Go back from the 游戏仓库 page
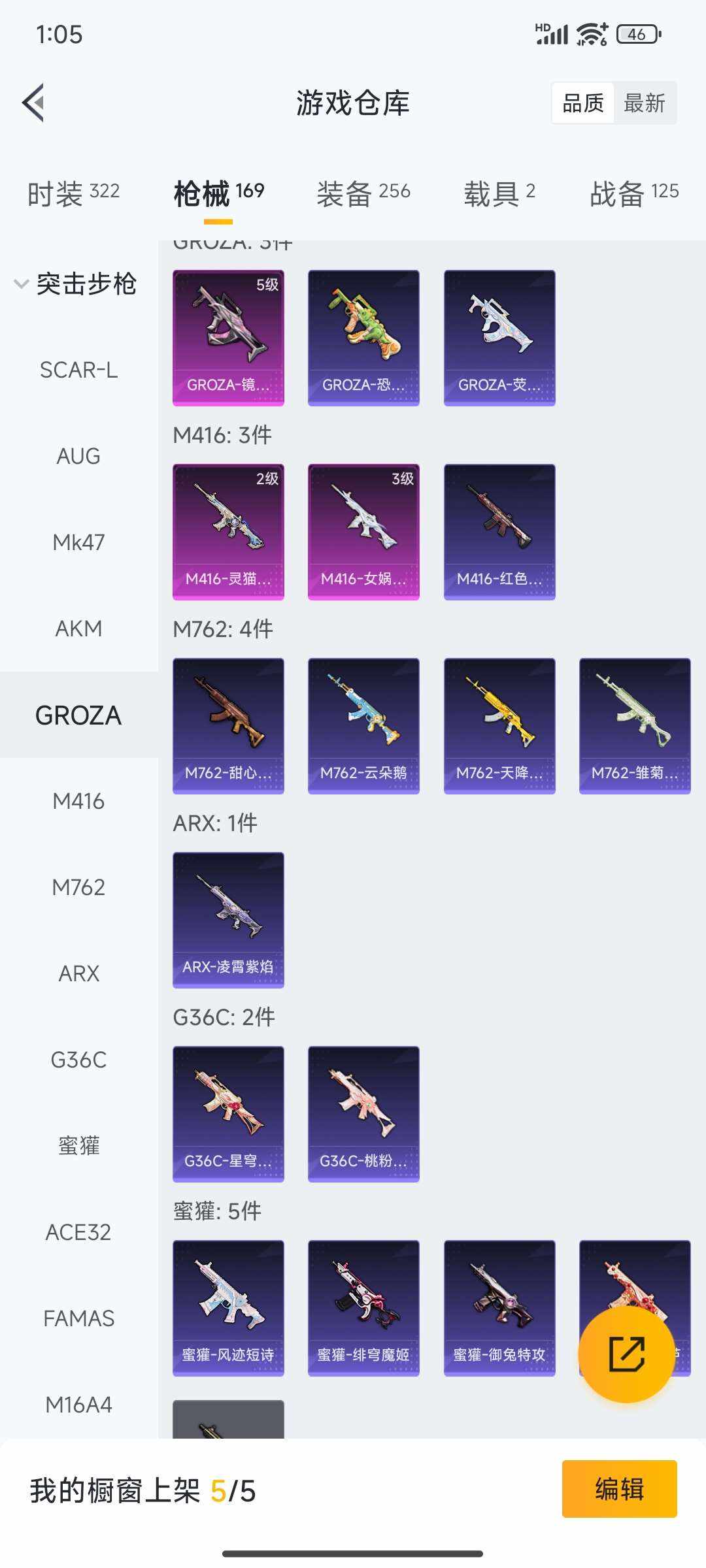Screen dimensions: 706x1568 click(34, 103)
